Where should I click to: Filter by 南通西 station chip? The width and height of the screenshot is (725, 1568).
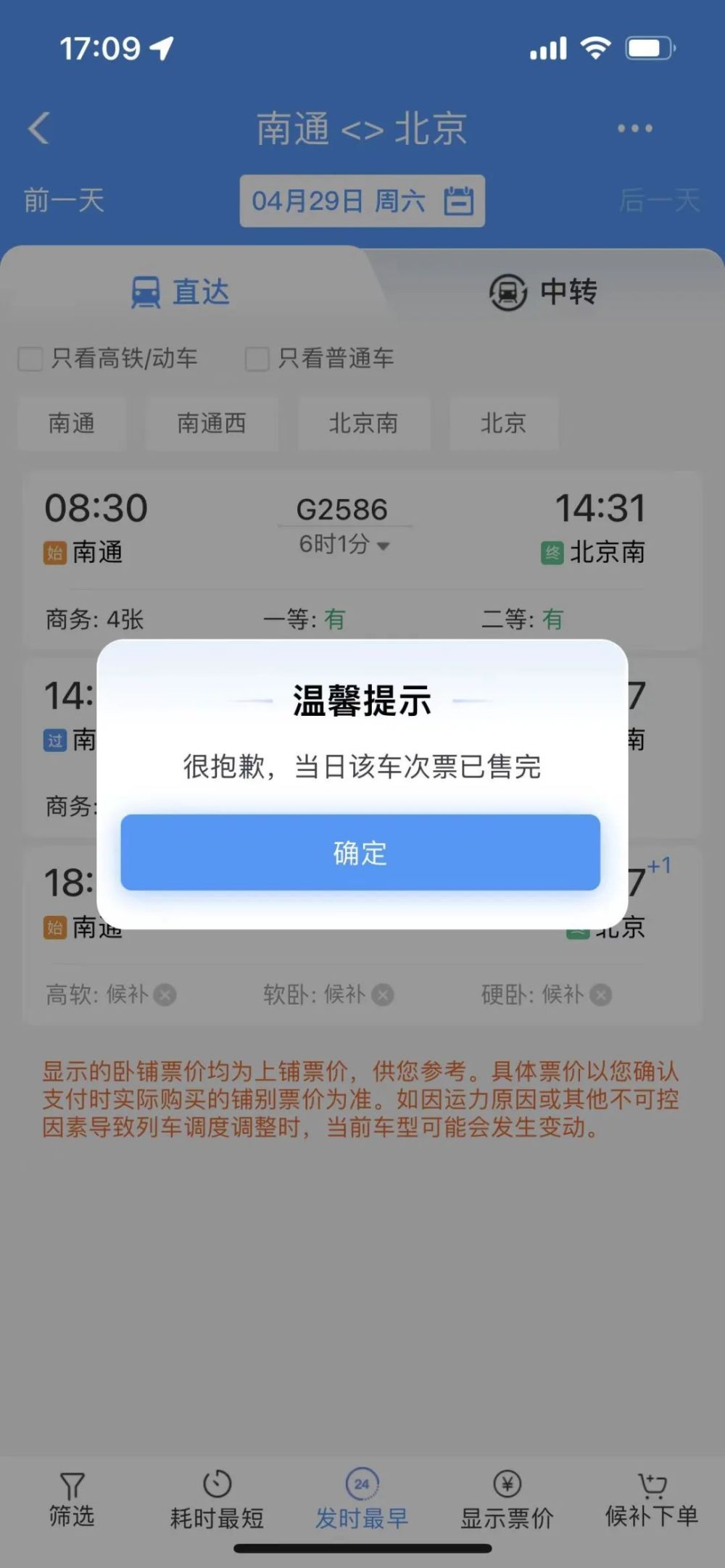[212, 423]
